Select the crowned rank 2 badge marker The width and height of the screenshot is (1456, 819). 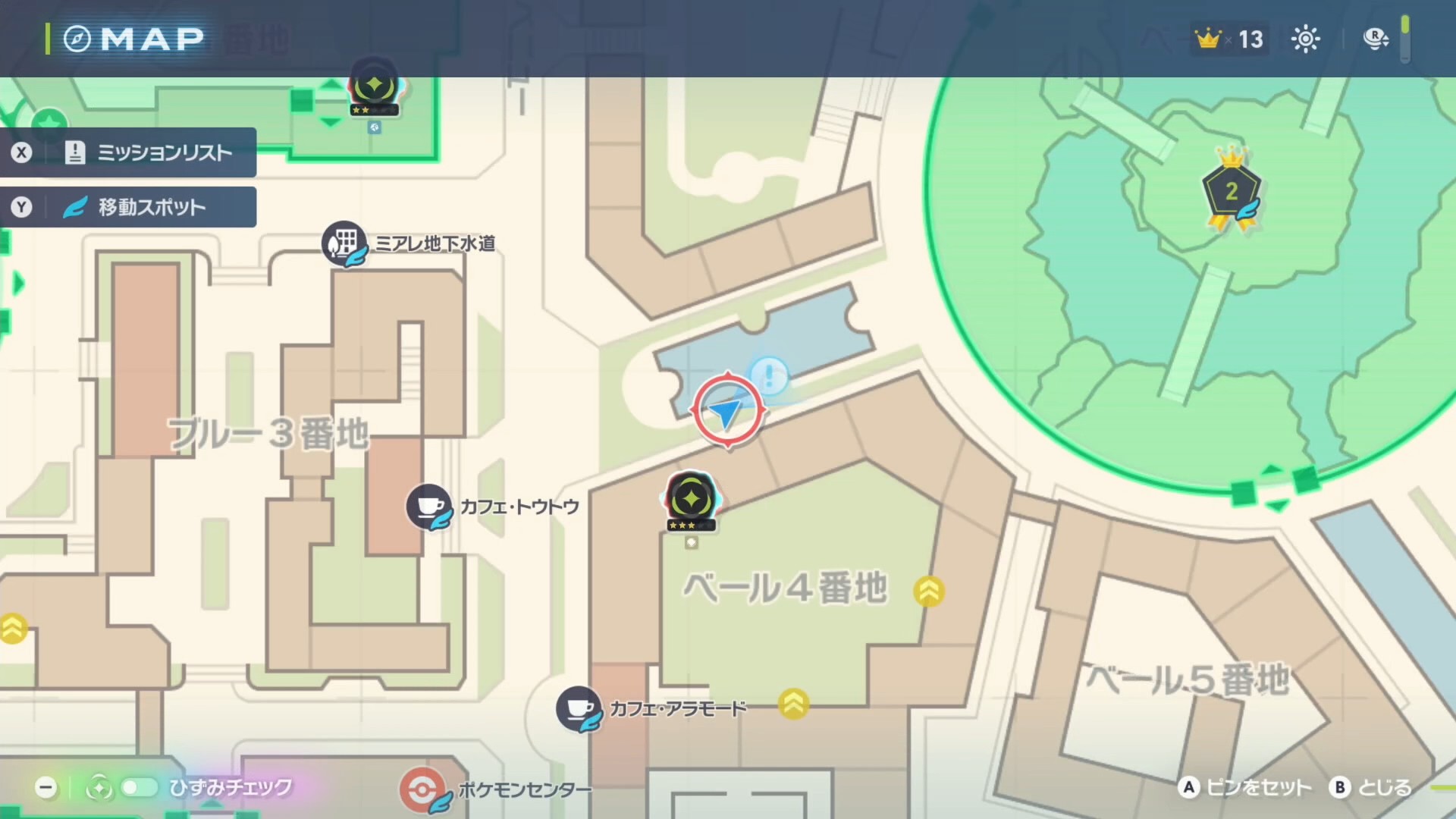(1232, 190)
